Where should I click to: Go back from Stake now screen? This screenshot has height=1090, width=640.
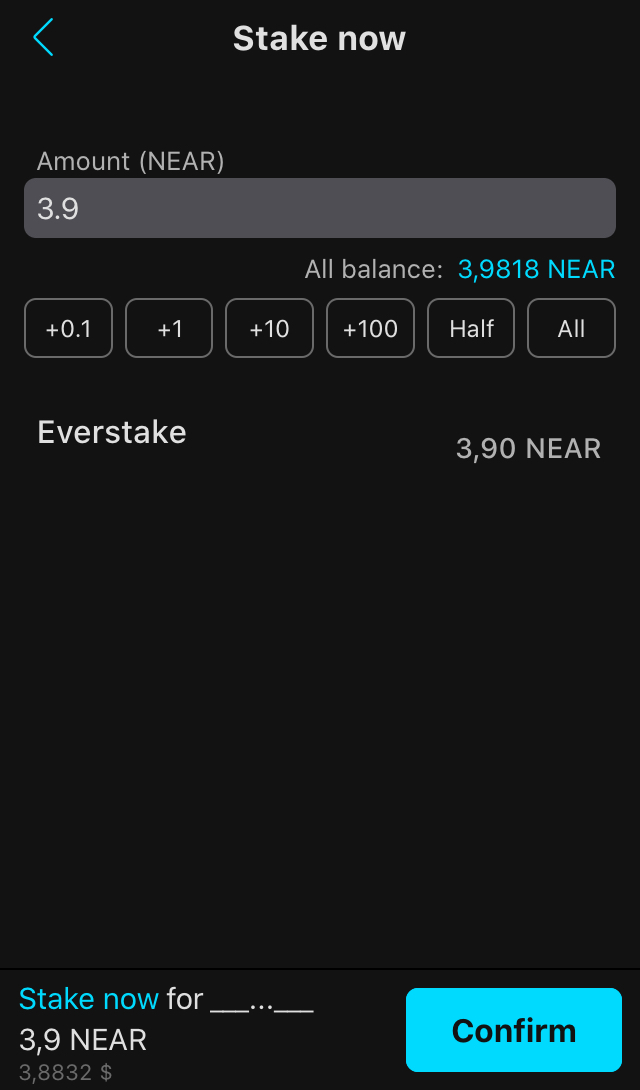point(43,38)
